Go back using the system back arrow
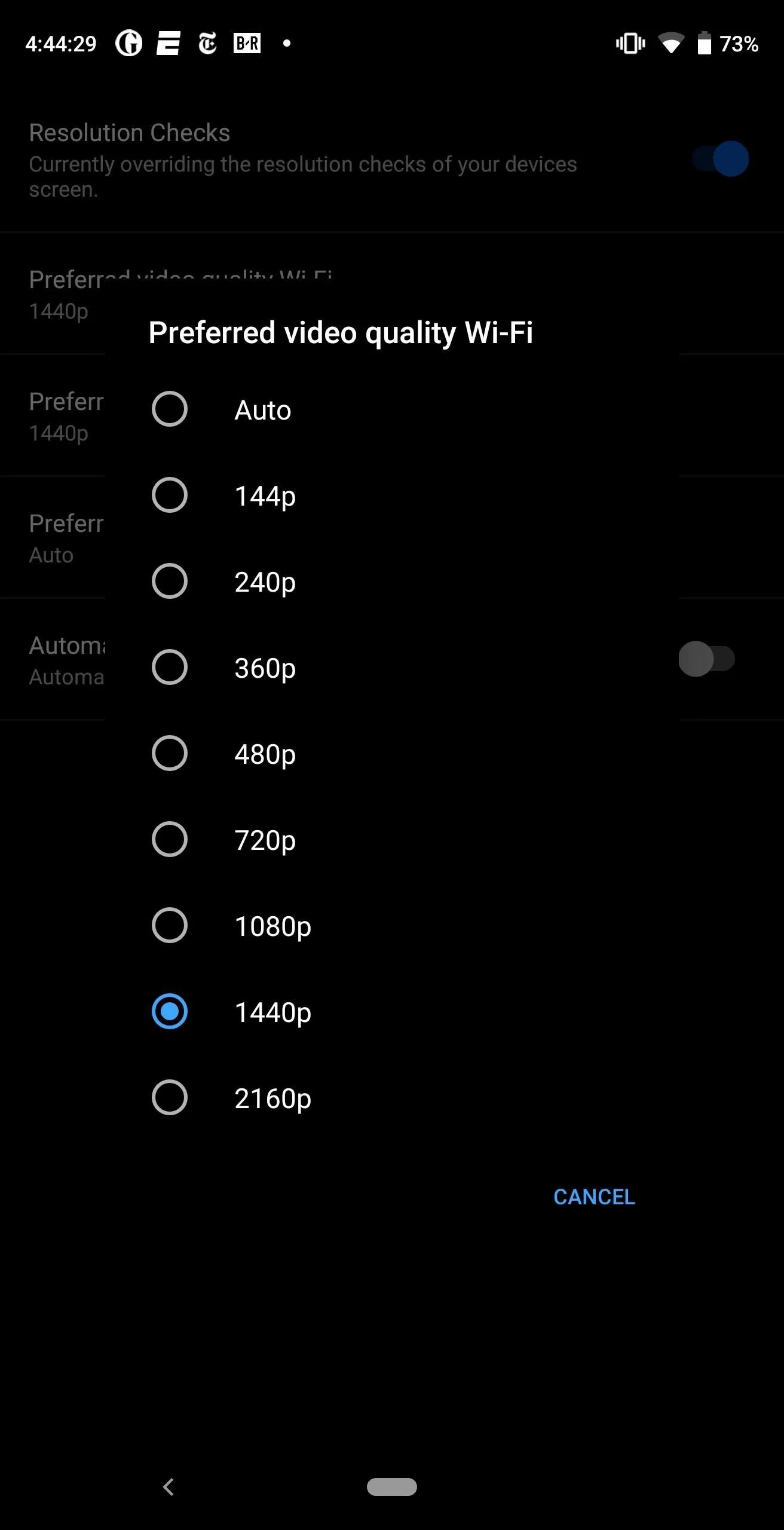784x1530 pixels. pyautogui.click(x=169, y=1487)
